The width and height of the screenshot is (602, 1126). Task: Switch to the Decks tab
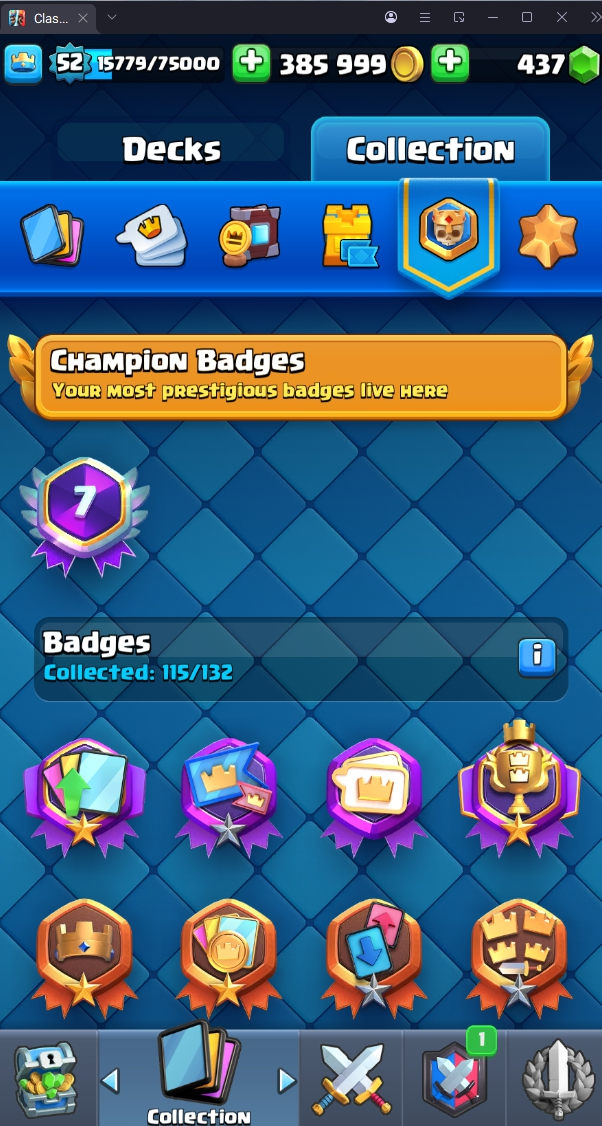171,150
